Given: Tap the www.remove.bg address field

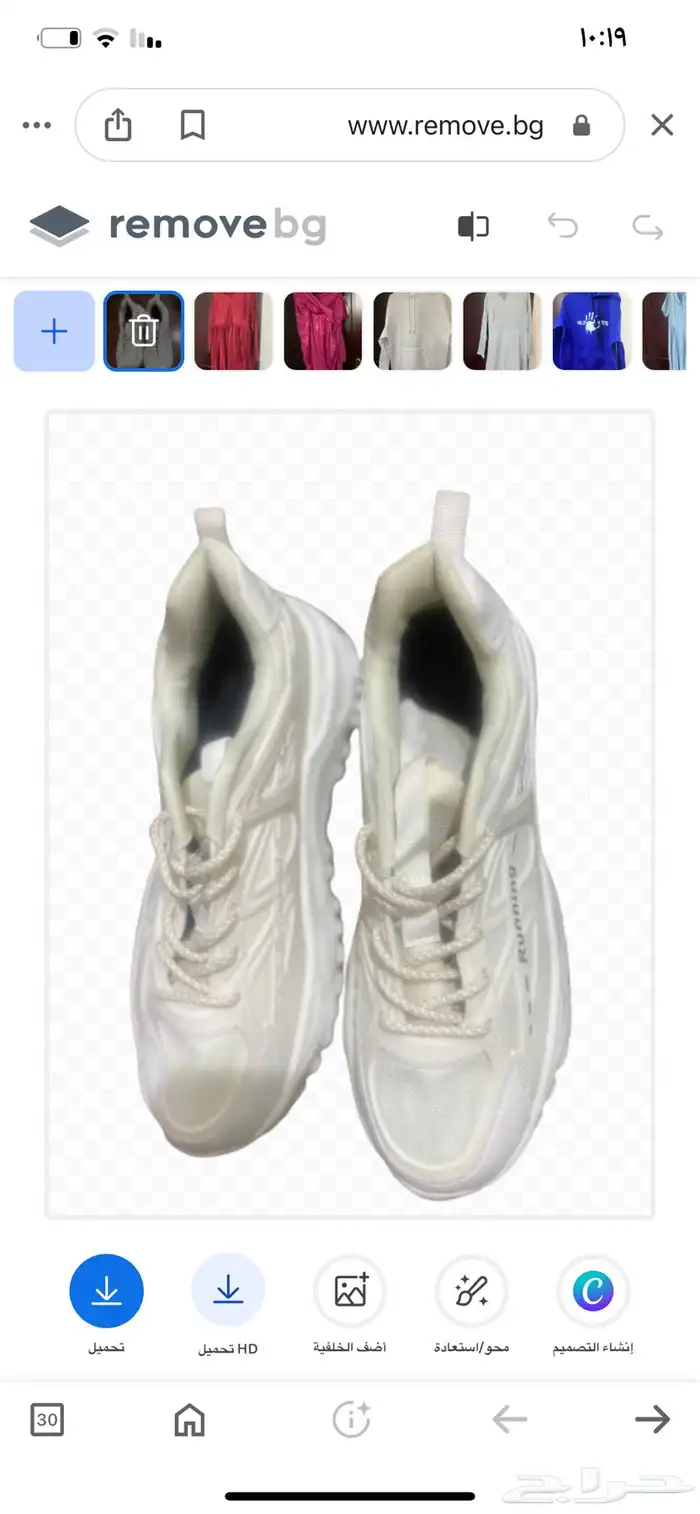Looking at the screenshot, I should [445, 126].
